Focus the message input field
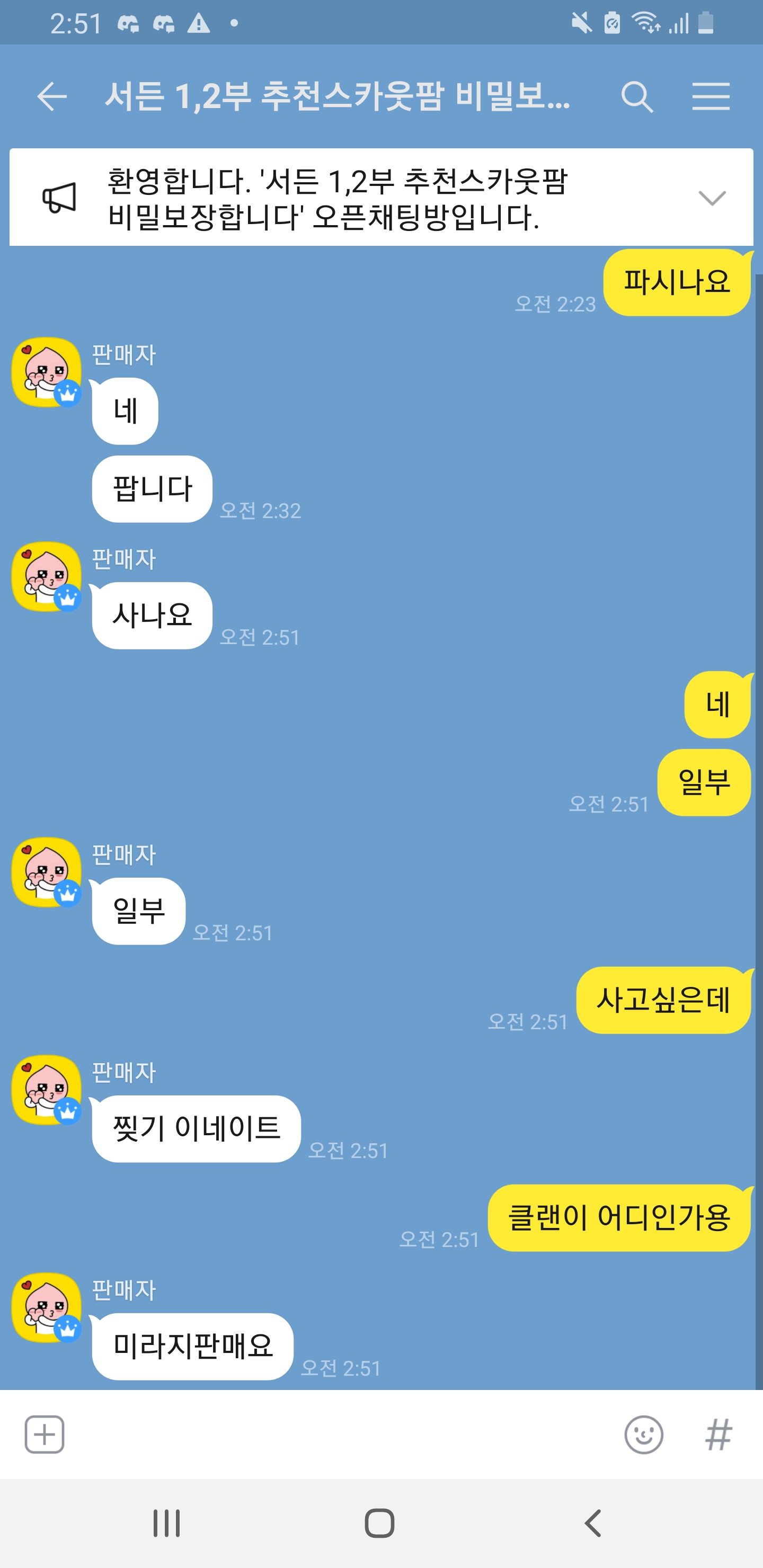Screen dimensions: 763x1568 [x=341, y=1435]
